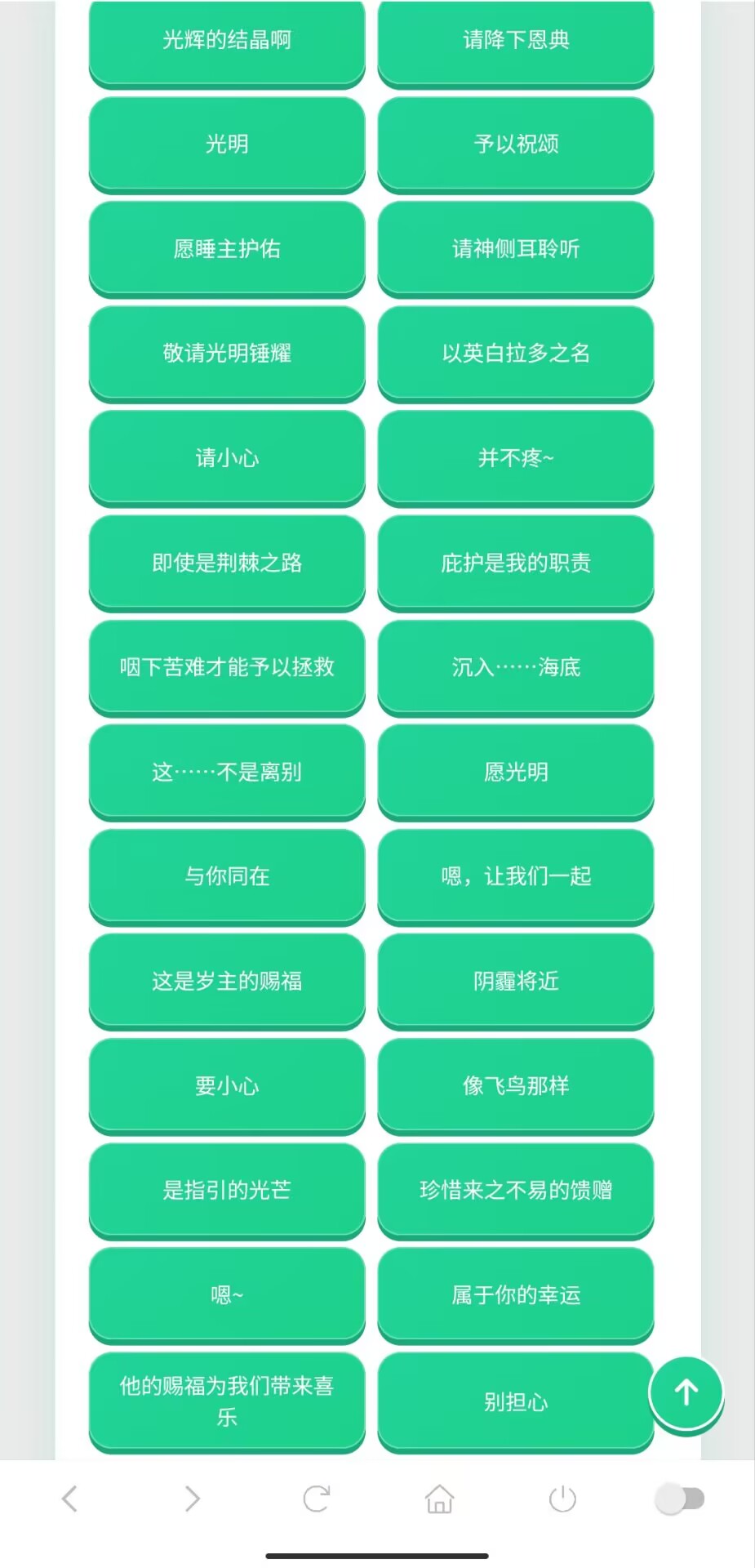Viewport: 755px width, 1568px height.
Task: Tap the 愿睡主护佑 voice button
Action: pos(227,249)
